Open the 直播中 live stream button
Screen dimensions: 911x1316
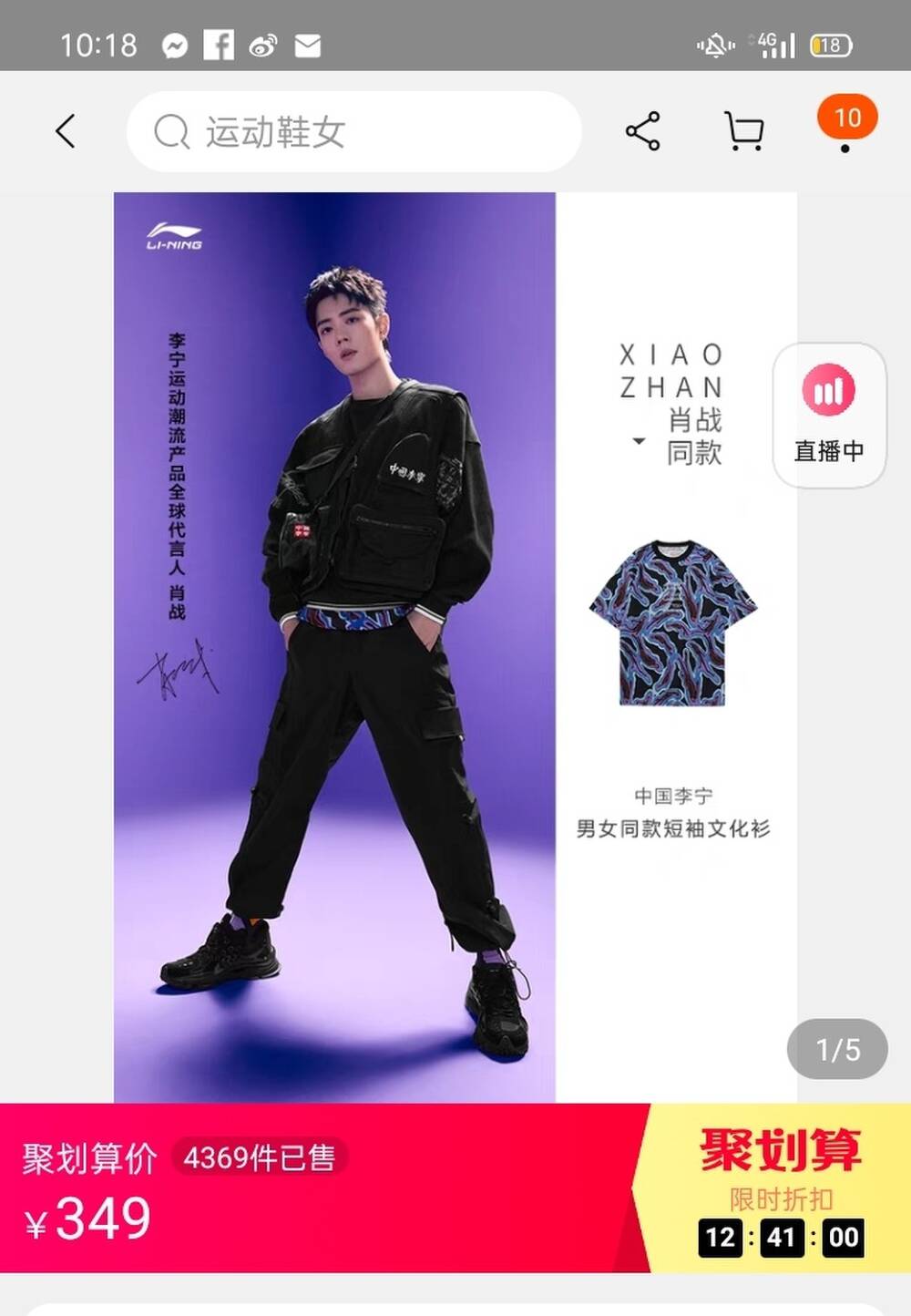click(828, 415)
